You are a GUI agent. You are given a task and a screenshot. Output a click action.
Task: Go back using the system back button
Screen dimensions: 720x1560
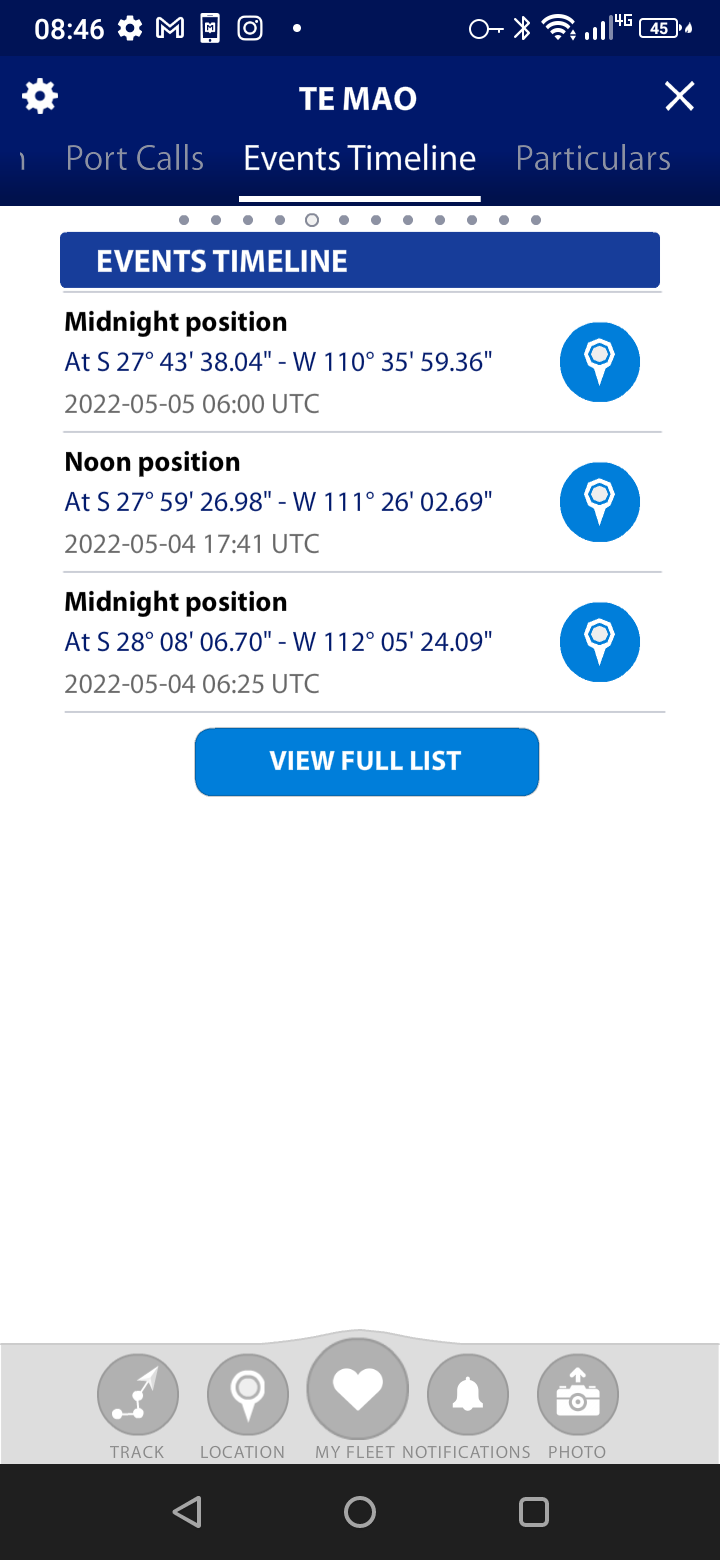tap(187, 1512)
